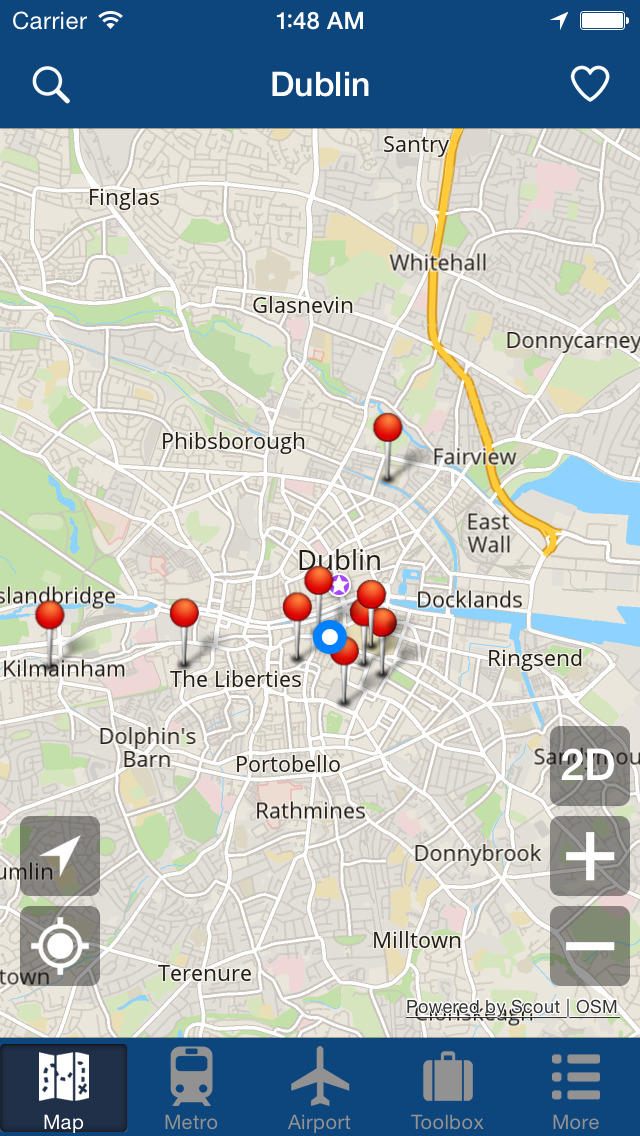Zoom in with the plus button
The width and height of the screenshot is (640, 1136).
click(589, 856)
